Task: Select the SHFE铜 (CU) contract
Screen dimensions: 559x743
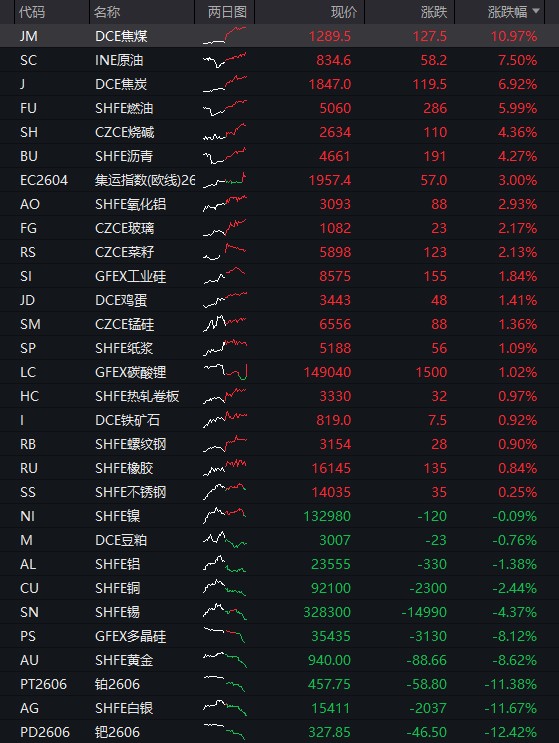Action: pyautogui.click(x=280, y=588)
